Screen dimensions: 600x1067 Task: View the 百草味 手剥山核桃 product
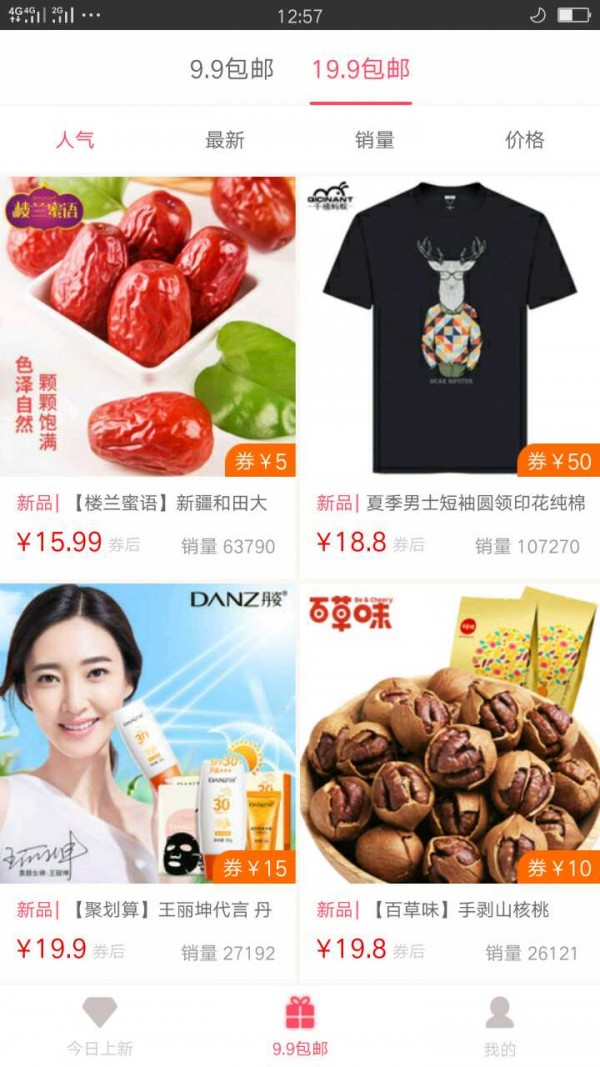450,735
